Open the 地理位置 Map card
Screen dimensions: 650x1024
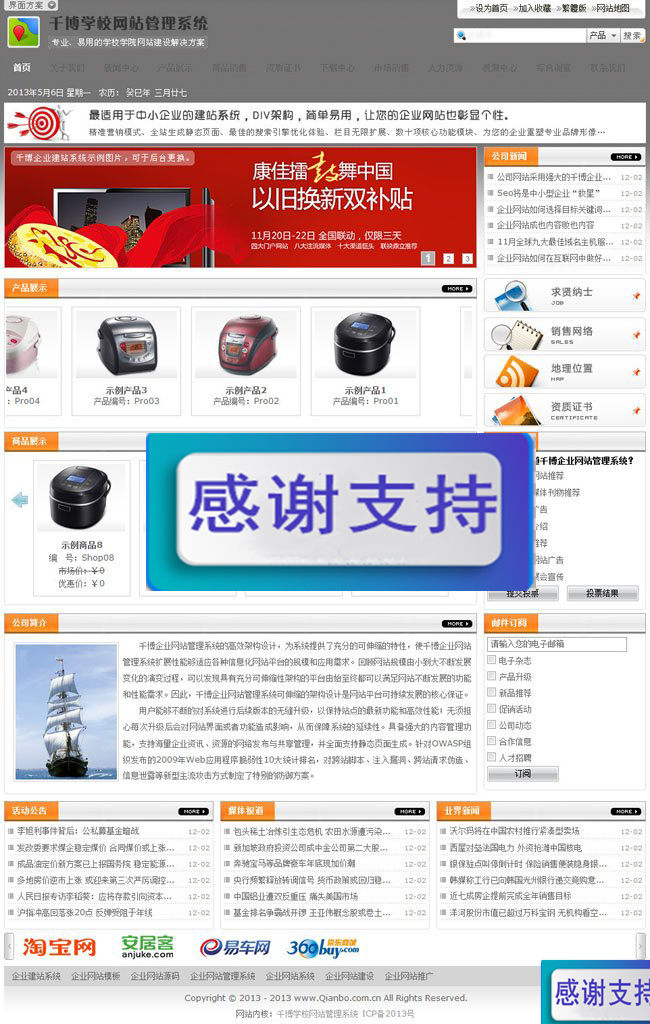(563, 372)
